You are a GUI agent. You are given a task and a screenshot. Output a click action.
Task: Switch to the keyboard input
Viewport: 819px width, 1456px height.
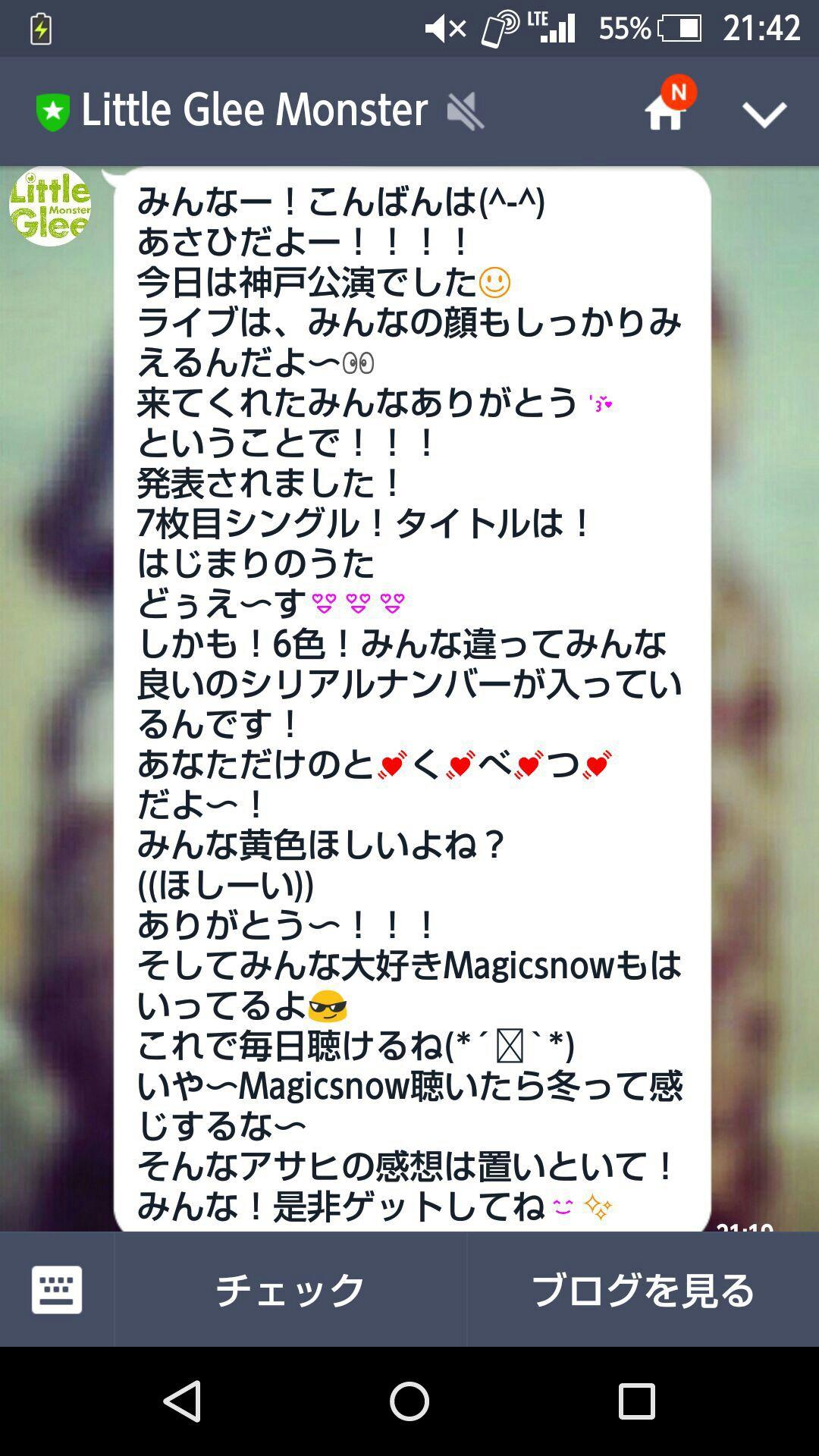click(57, 1289)
